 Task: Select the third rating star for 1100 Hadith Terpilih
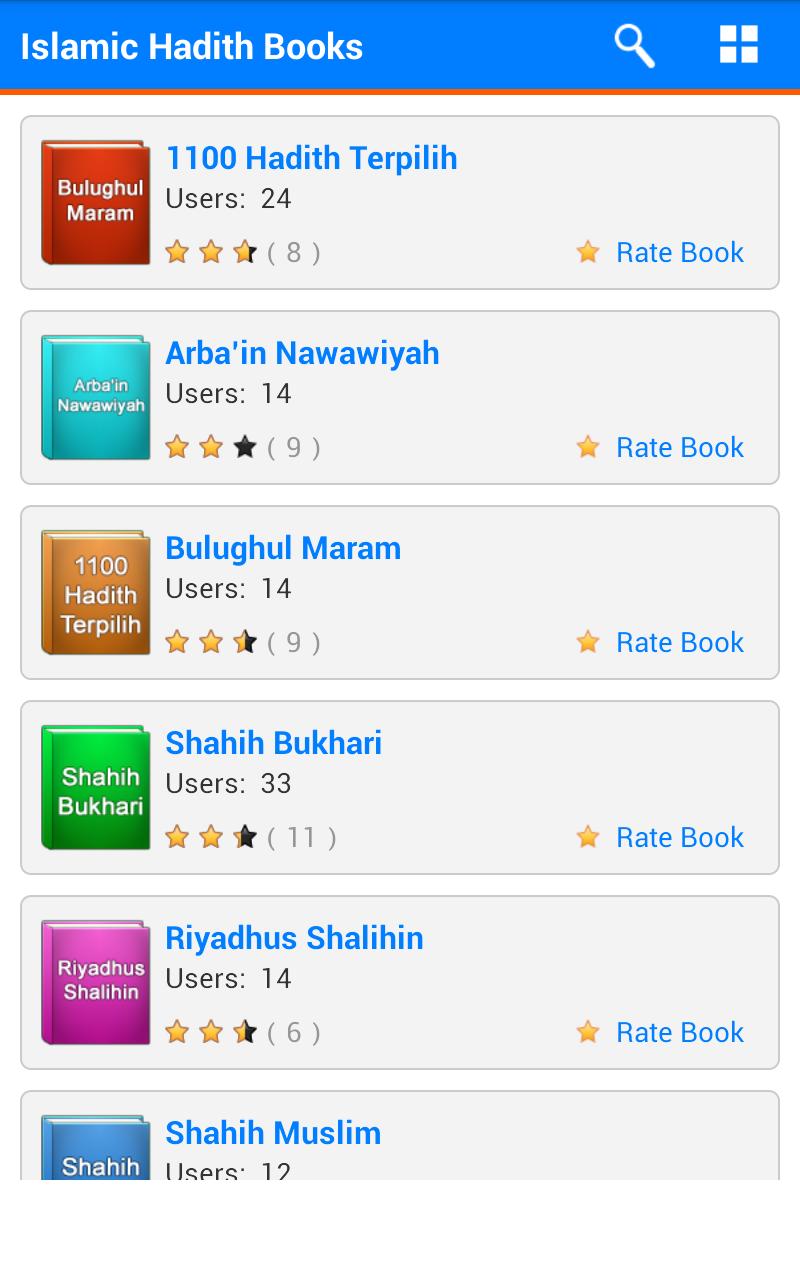[x=245, y=252]
